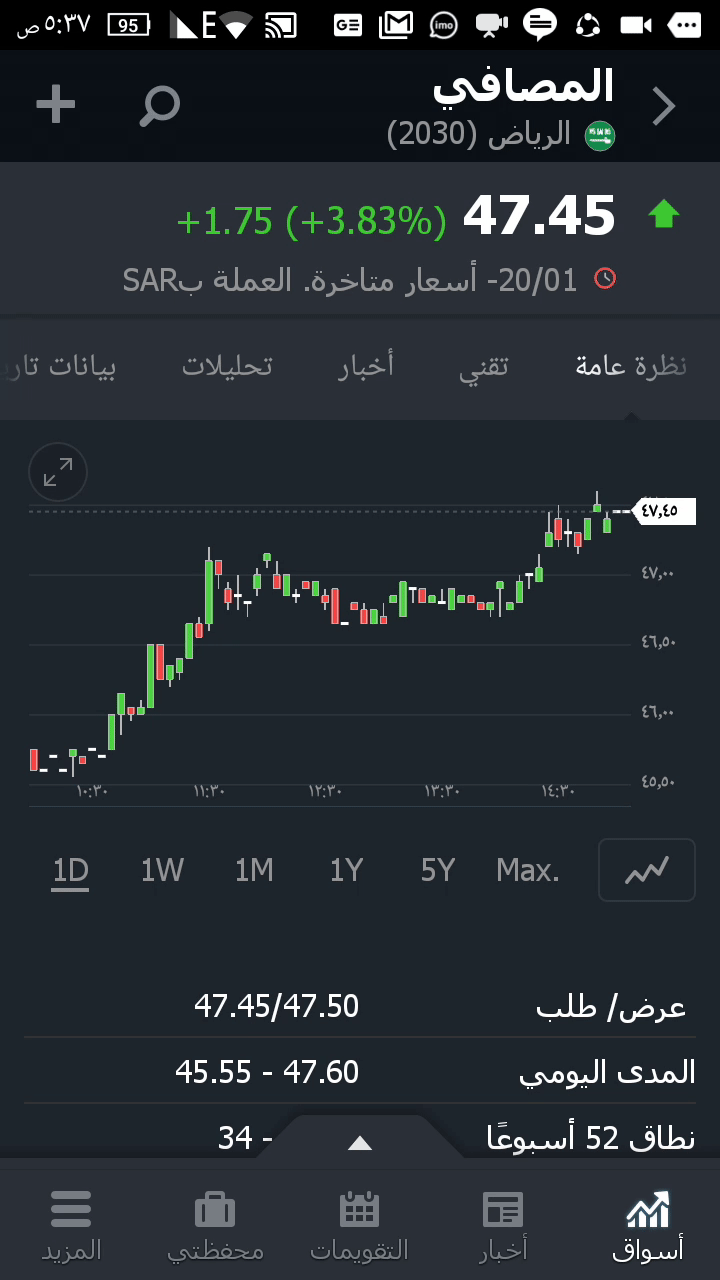
Task: Switch to the تحليلات tab
Action: 227,366
